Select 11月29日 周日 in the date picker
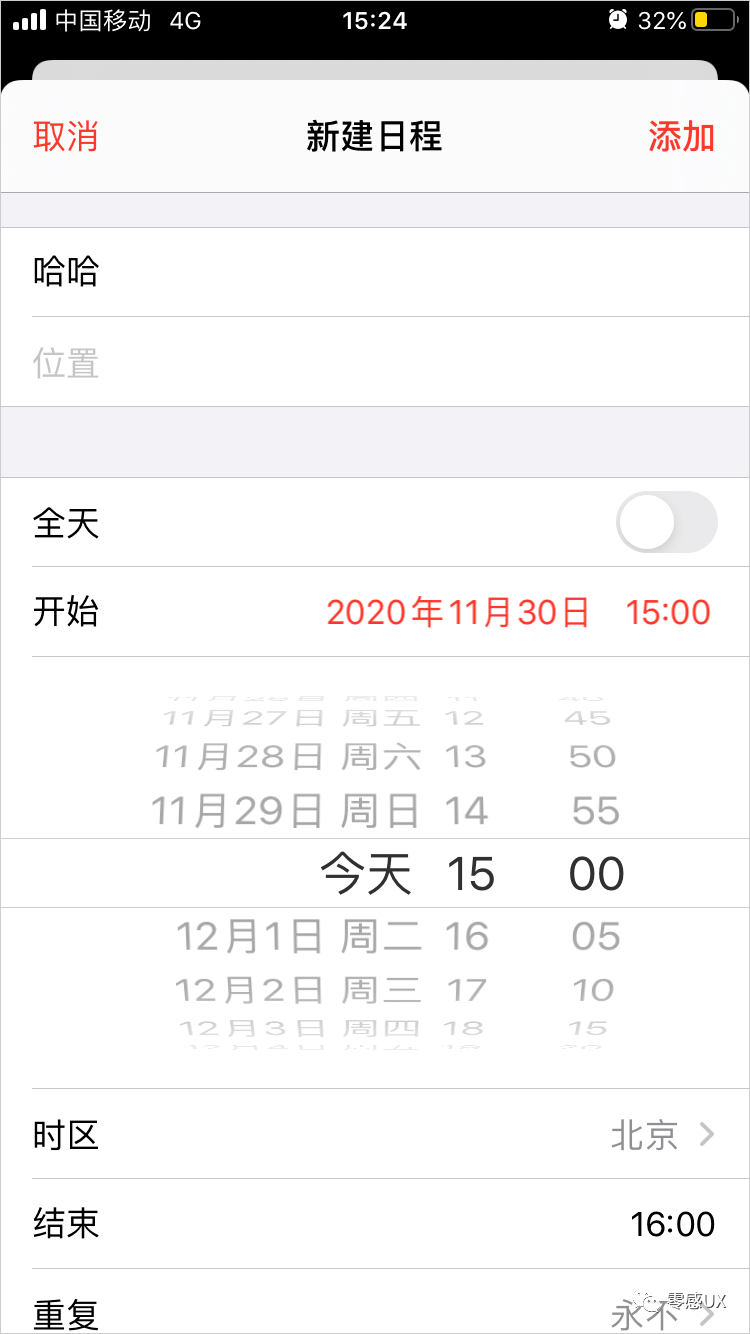This screenshot has height=1334, width=750. click(285, 810)
